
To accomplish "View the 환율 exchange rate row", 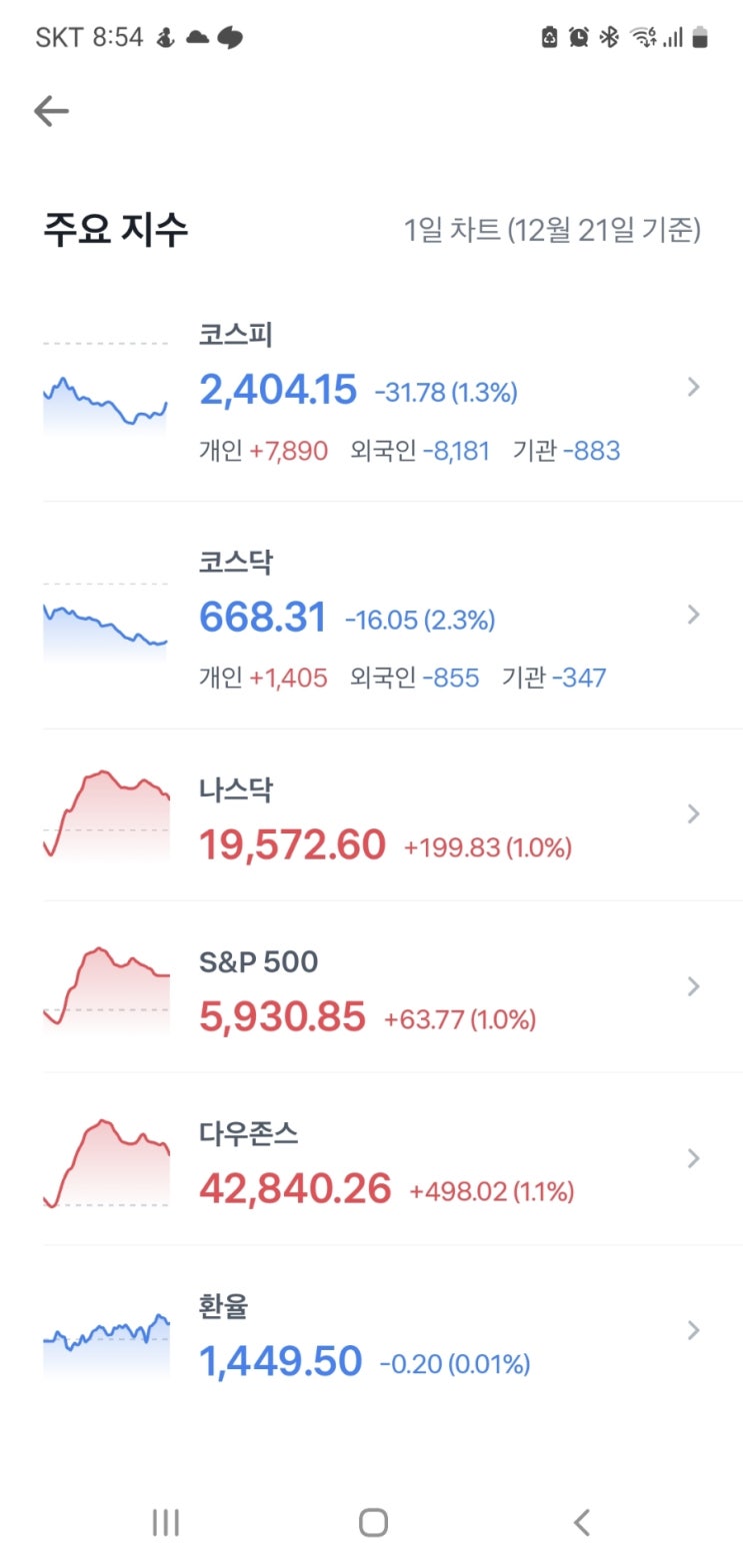I will [371, 1333].
